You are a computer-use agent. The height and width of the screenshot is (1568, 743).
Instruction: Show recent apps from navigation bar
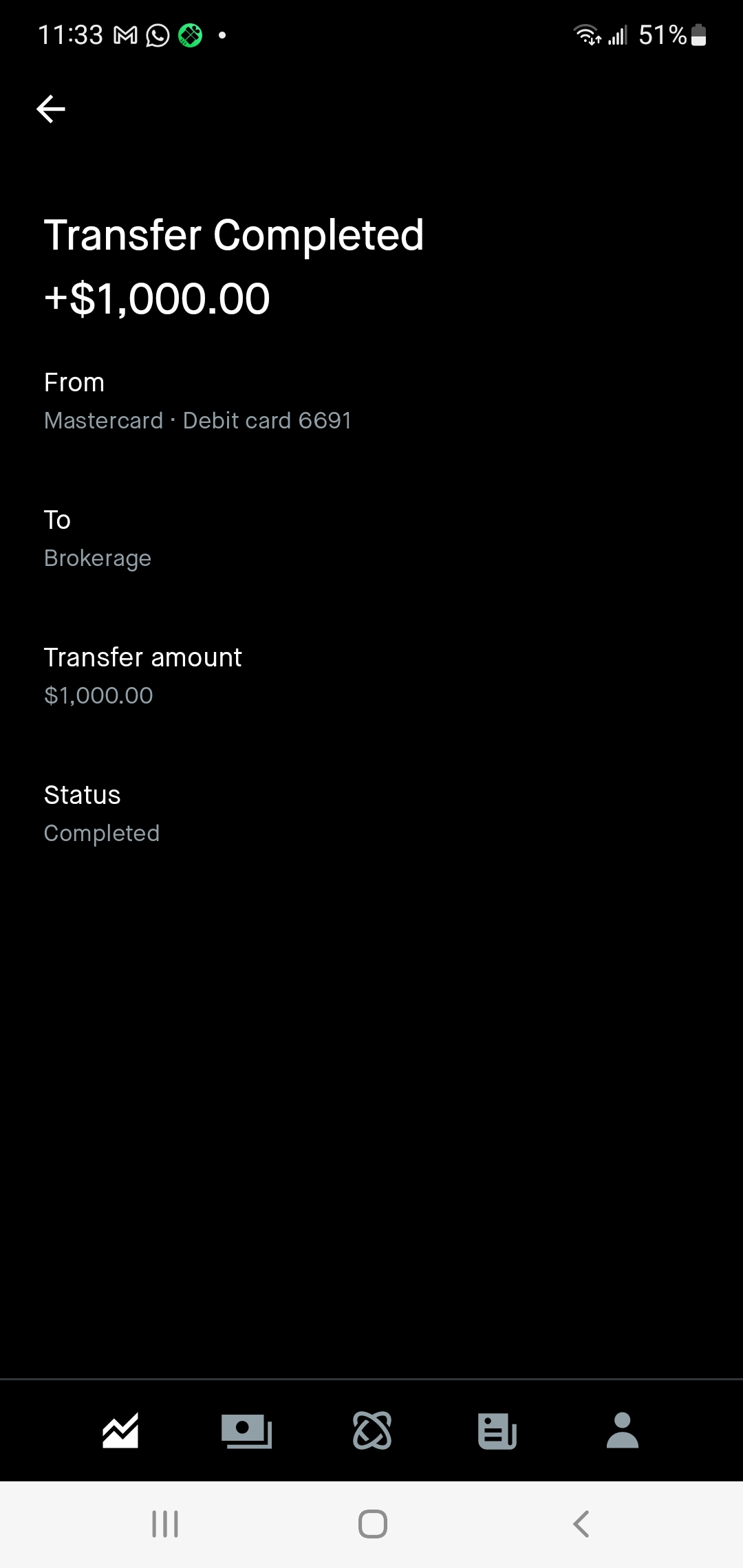pyautogui.click(x=165, y=1524)
